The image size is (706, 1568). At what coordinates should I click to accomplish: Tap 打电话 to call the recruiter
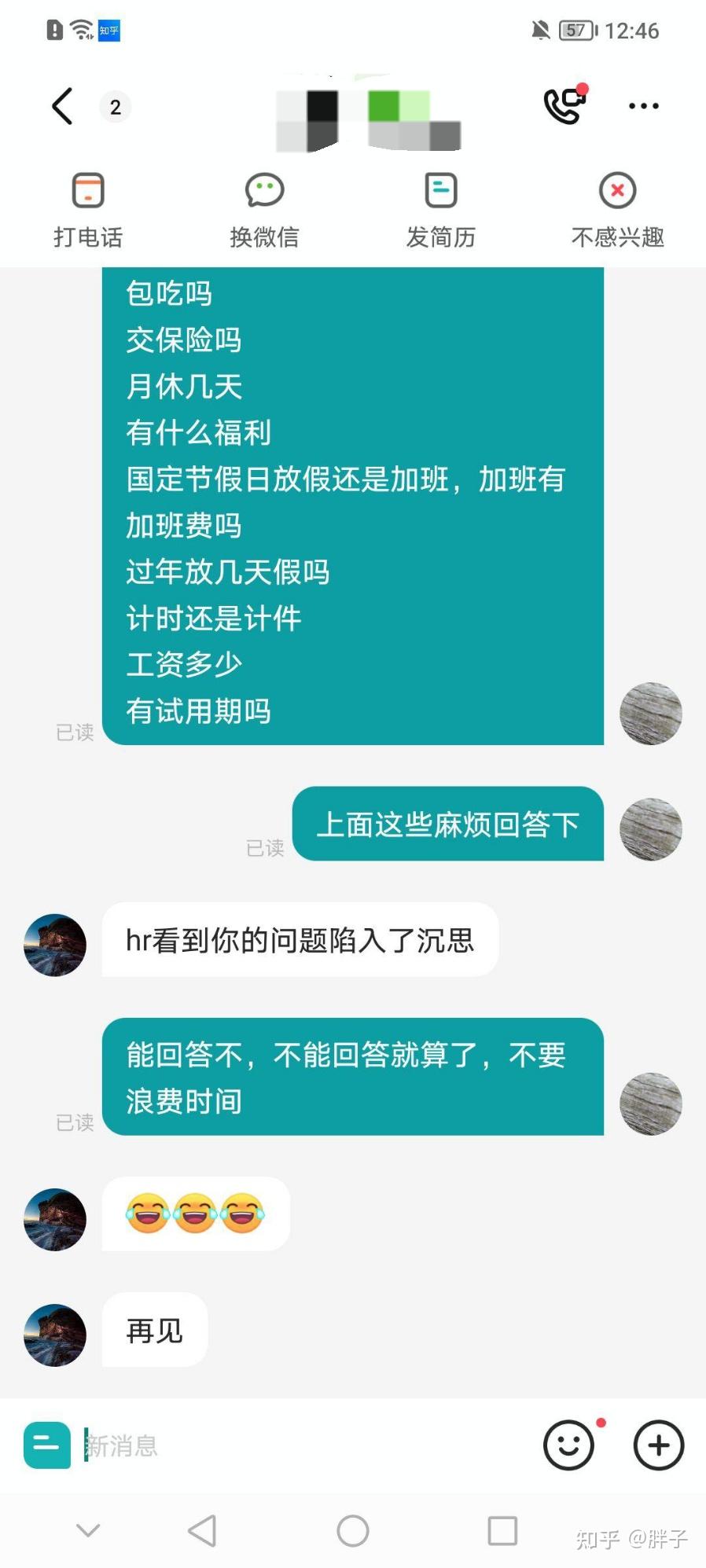point(88,210)
